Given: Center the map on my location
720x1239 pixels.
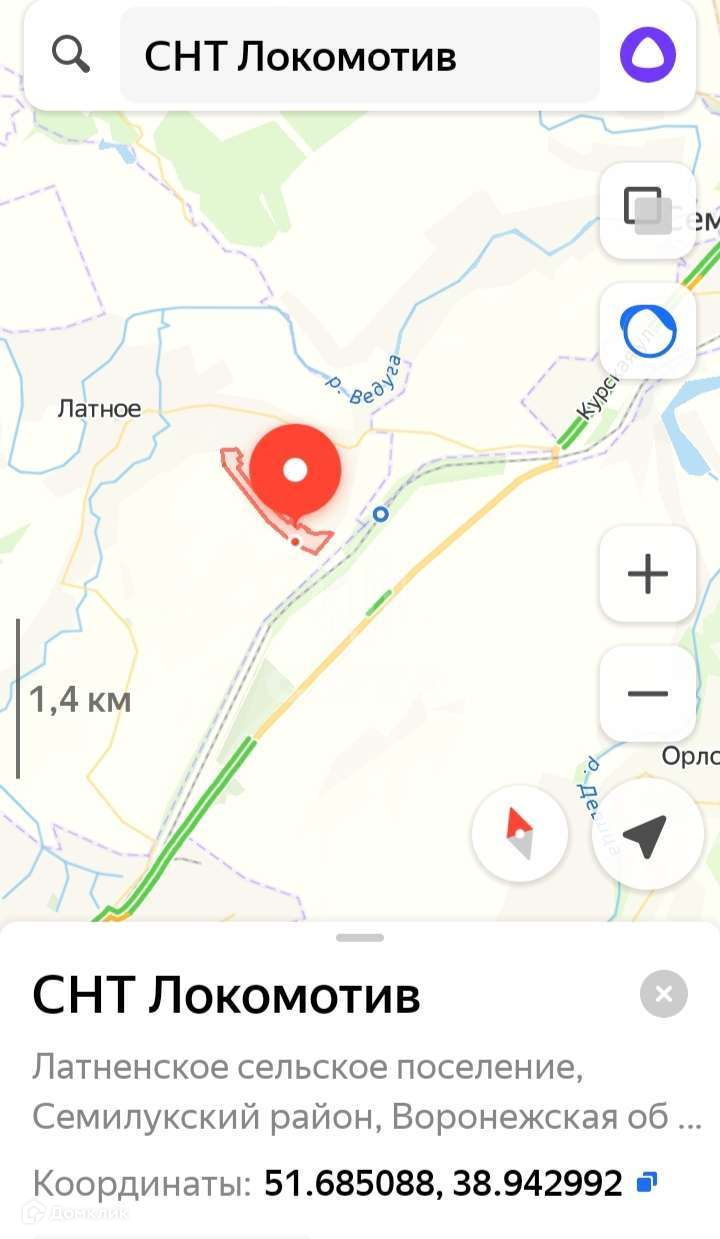Looking at the screenshot, I should pos(647,834).
